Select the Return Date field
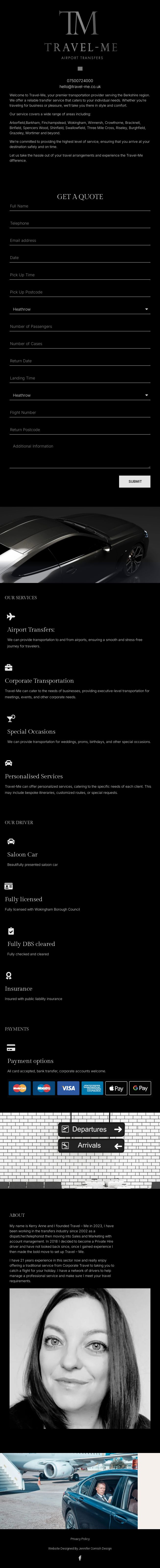 pos(80,361)
